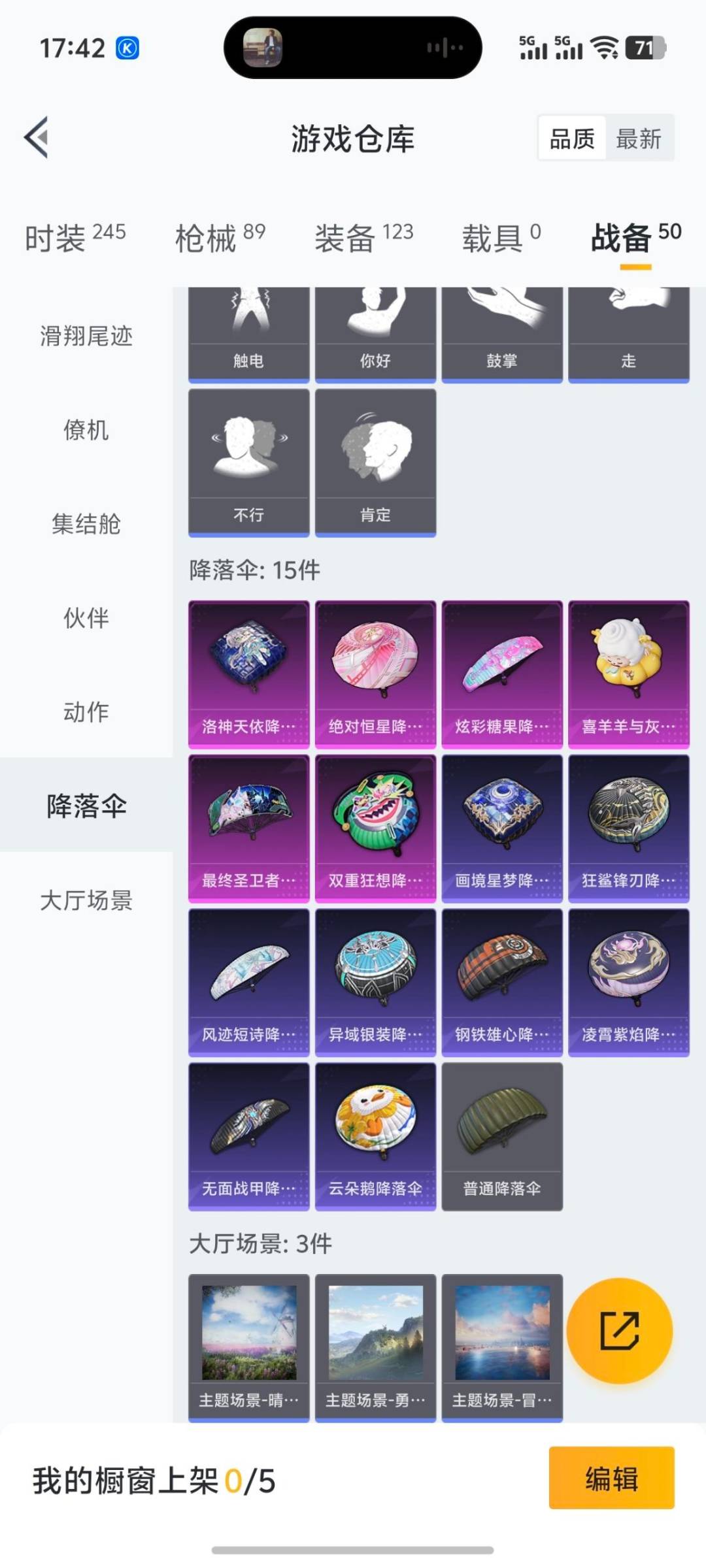Switch sorting to 最新
Image resolution: width=706 pixels, height=1568 pixels.
coord(639,139)
